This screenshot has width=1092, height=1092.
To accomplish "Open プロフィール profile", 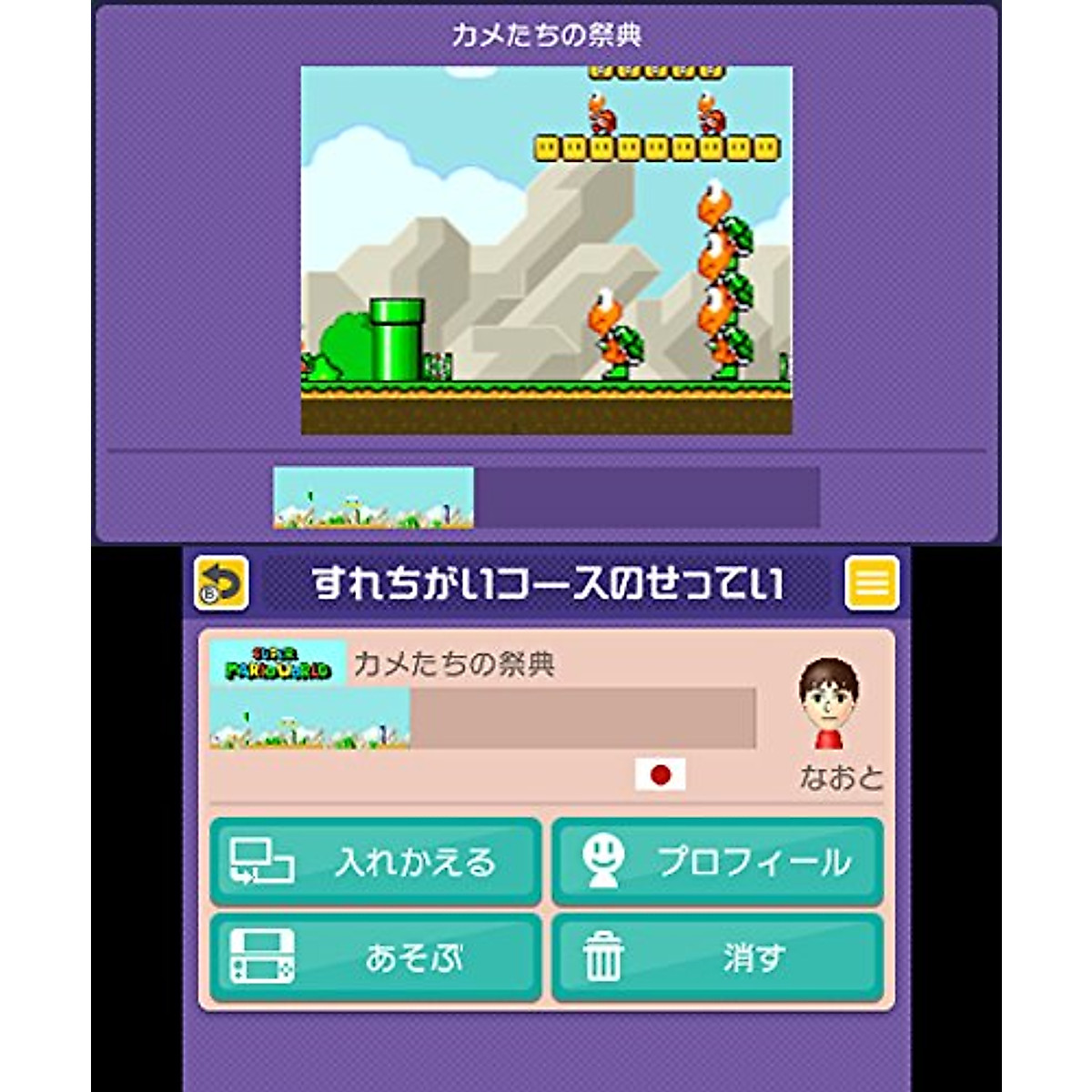I will coord(717,861).
